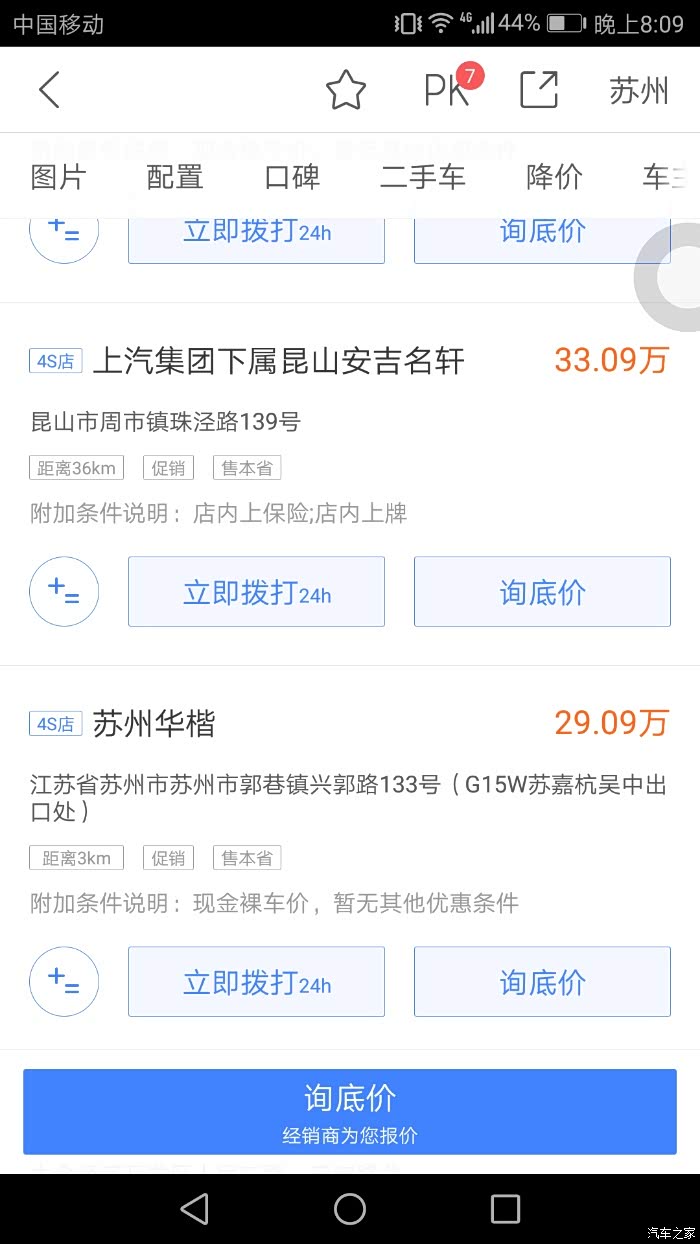The image size is (700, 1244).
Task: Switch to the 图片 tab
Action: click(x=59, y=177)
